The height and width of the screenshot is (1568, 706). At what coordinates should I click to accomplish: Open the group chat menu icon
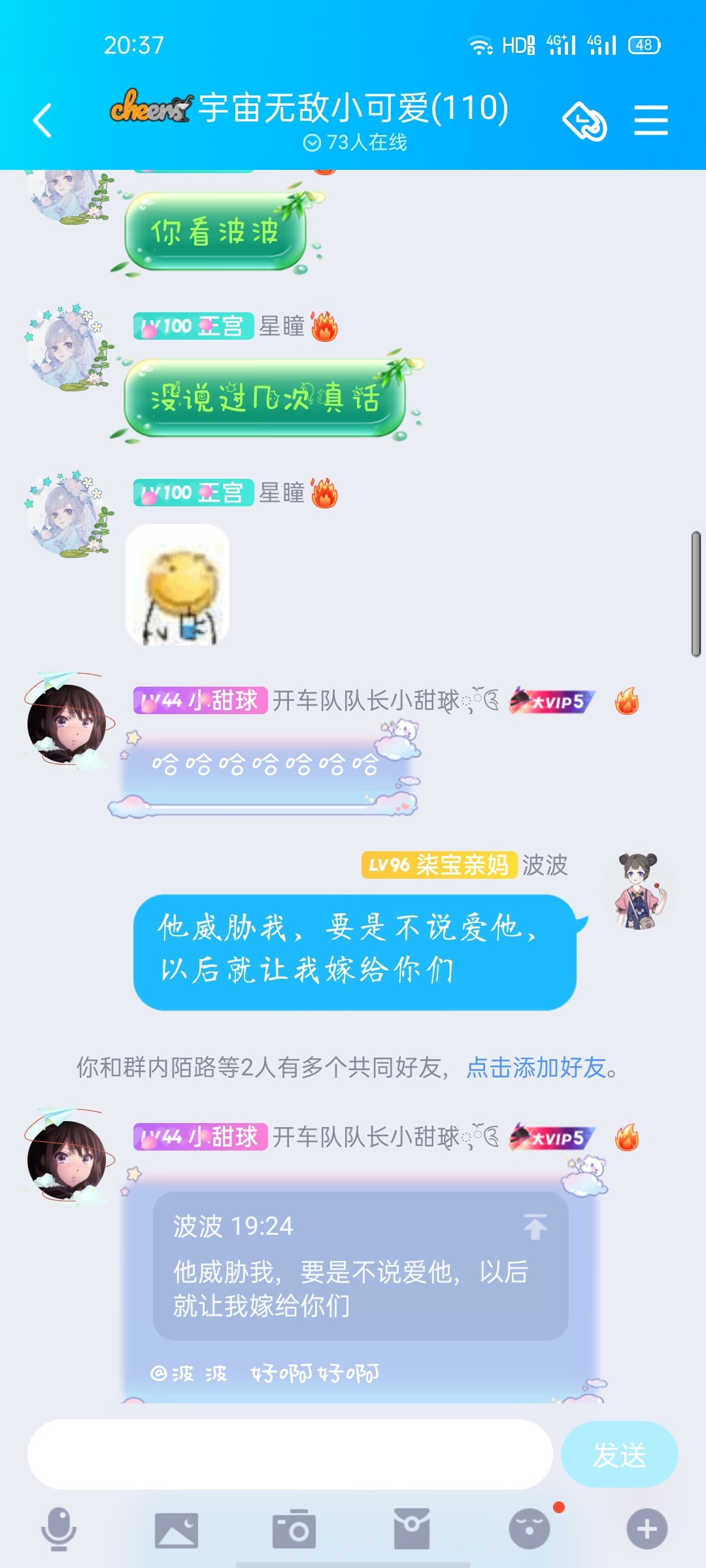pyautogui.click(x=650, y=121)
